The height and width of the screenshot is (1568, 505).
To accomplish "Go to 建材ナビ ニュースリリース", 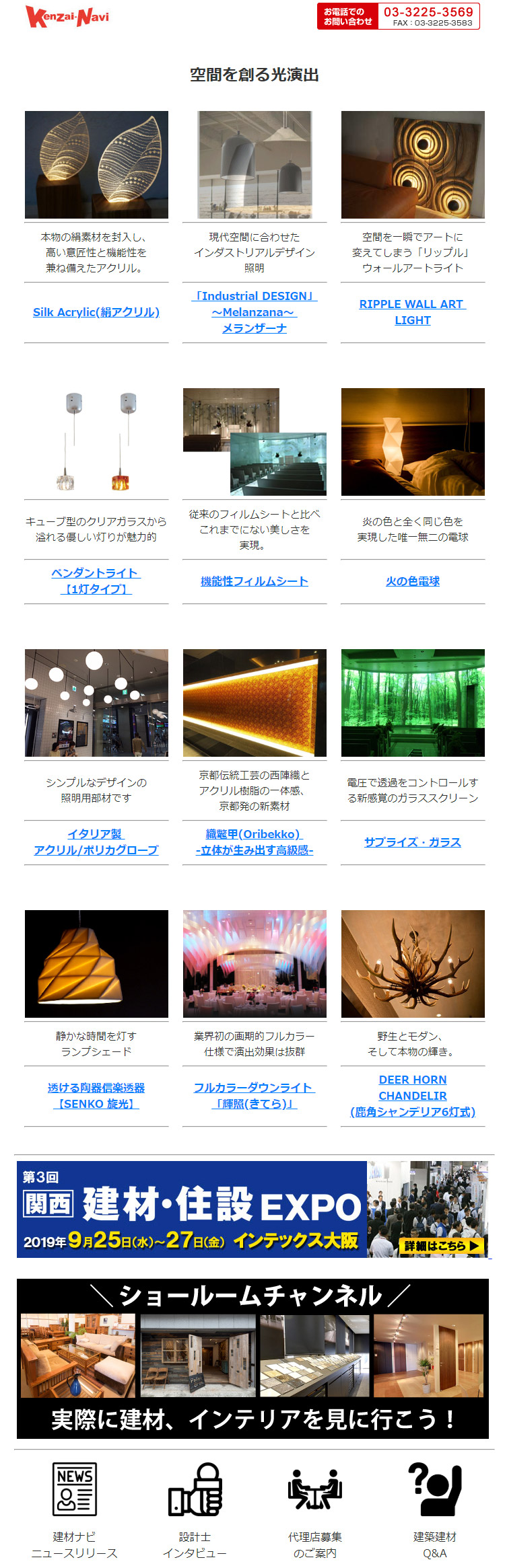I will 75,1511.
